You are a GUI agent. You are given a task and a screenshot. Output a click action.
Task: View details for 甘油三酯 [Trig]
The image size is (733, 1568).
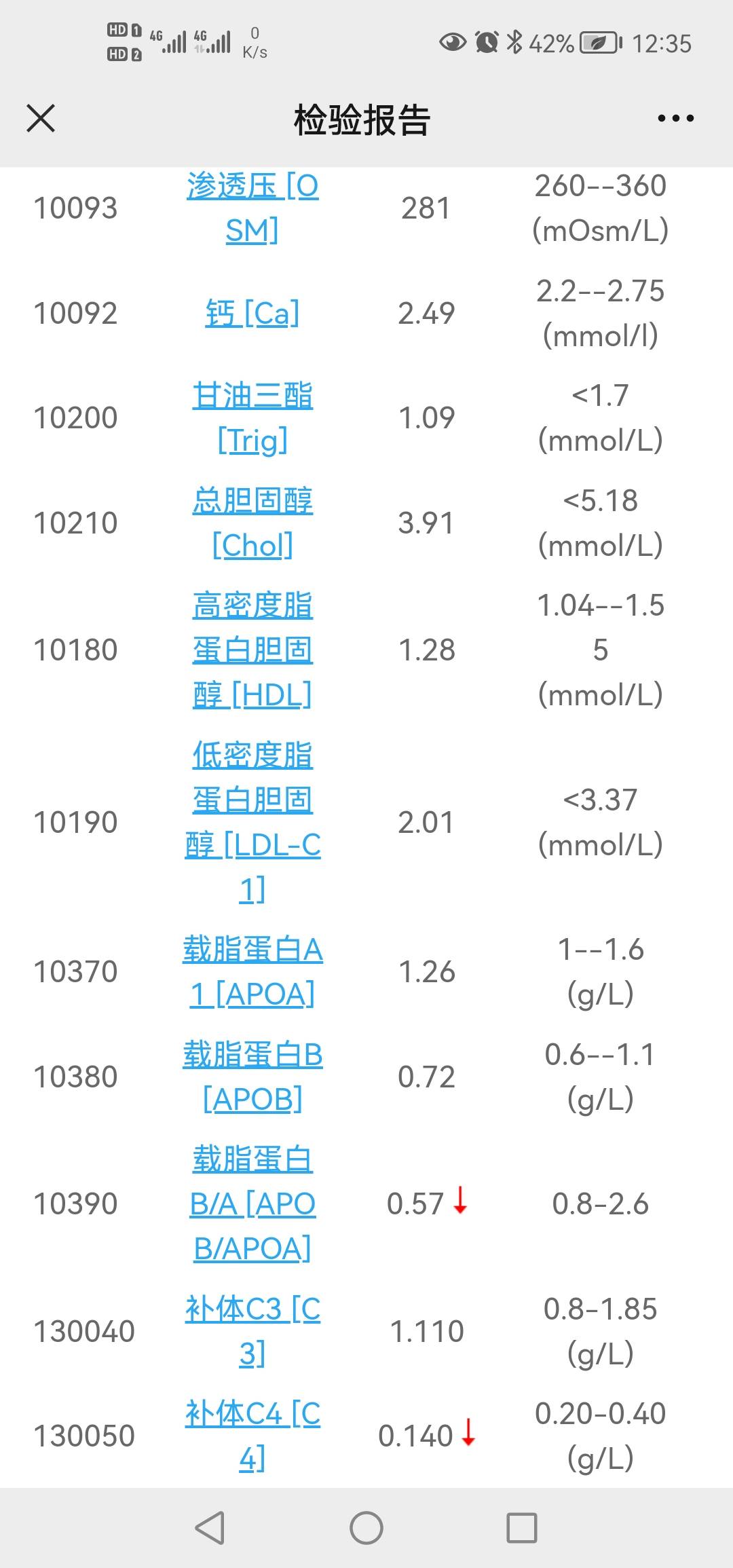[252, 417]
